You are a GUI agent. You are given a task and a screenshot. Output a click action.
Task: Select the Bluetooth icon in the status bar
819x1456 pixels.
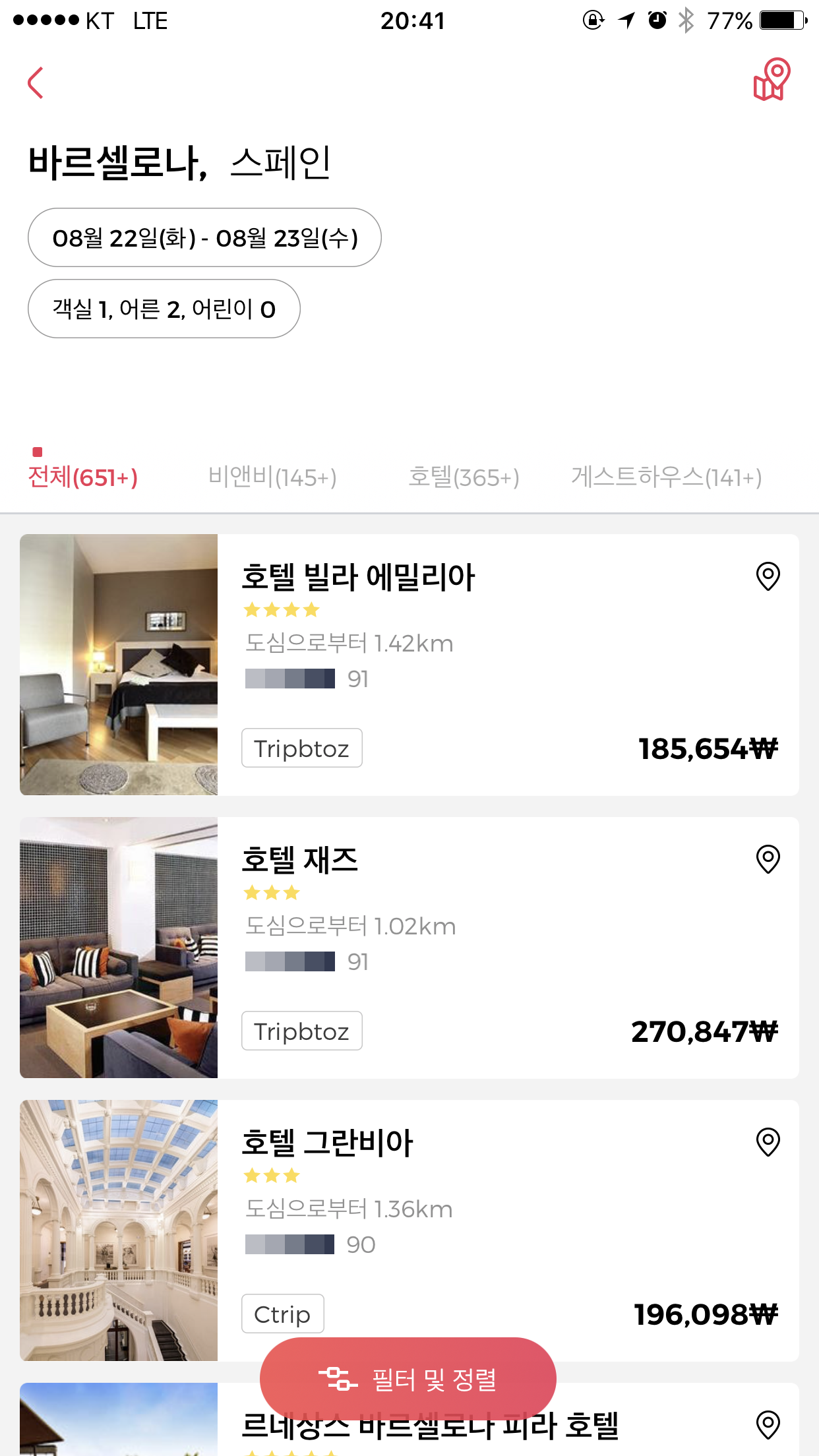(685, 20)
